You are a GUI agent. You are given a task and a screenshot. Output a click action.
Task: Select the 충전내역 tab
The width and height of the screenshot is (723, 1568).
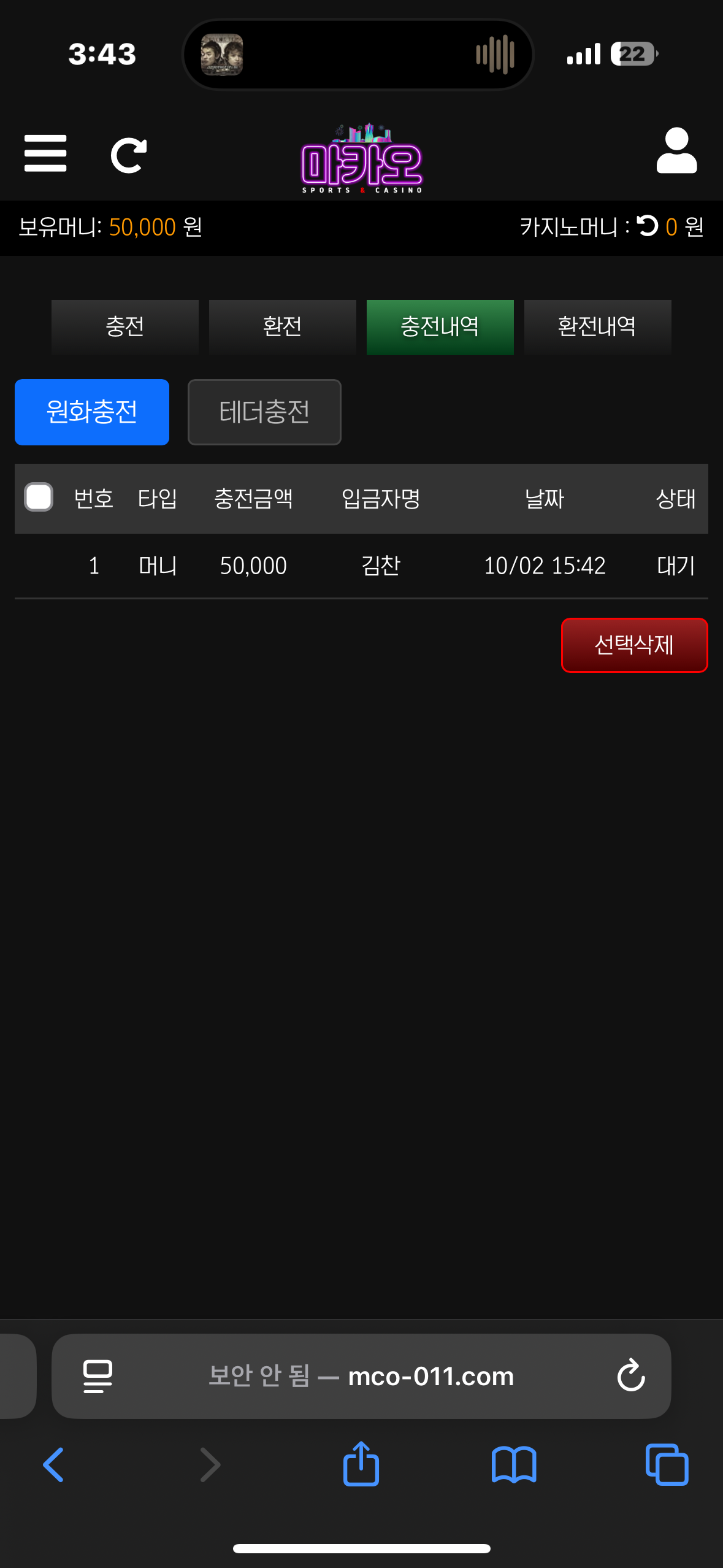(440, 326)
